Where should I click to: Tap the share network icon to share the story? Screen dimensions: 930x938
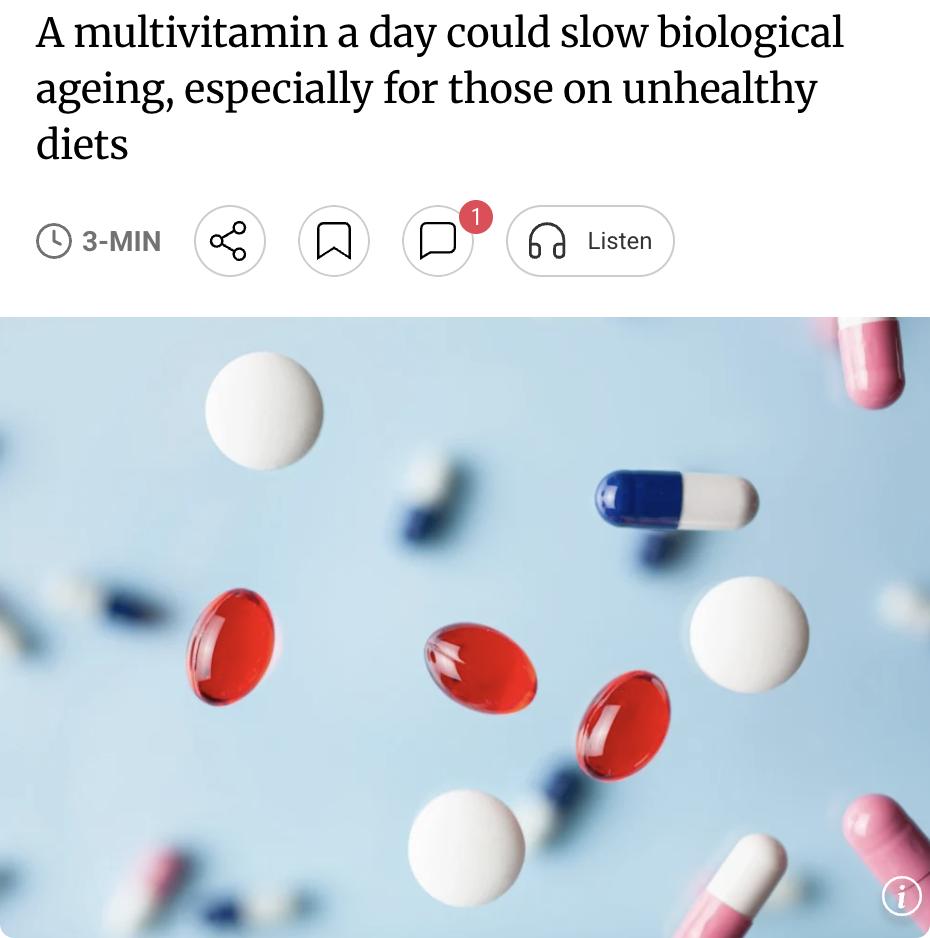click(x=229, y=241)
